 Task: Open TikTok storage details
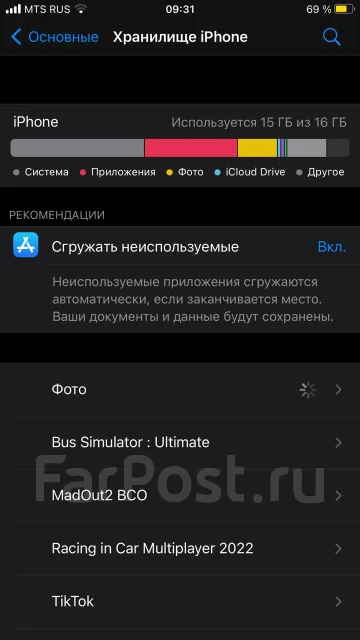[x=180, y=602]
